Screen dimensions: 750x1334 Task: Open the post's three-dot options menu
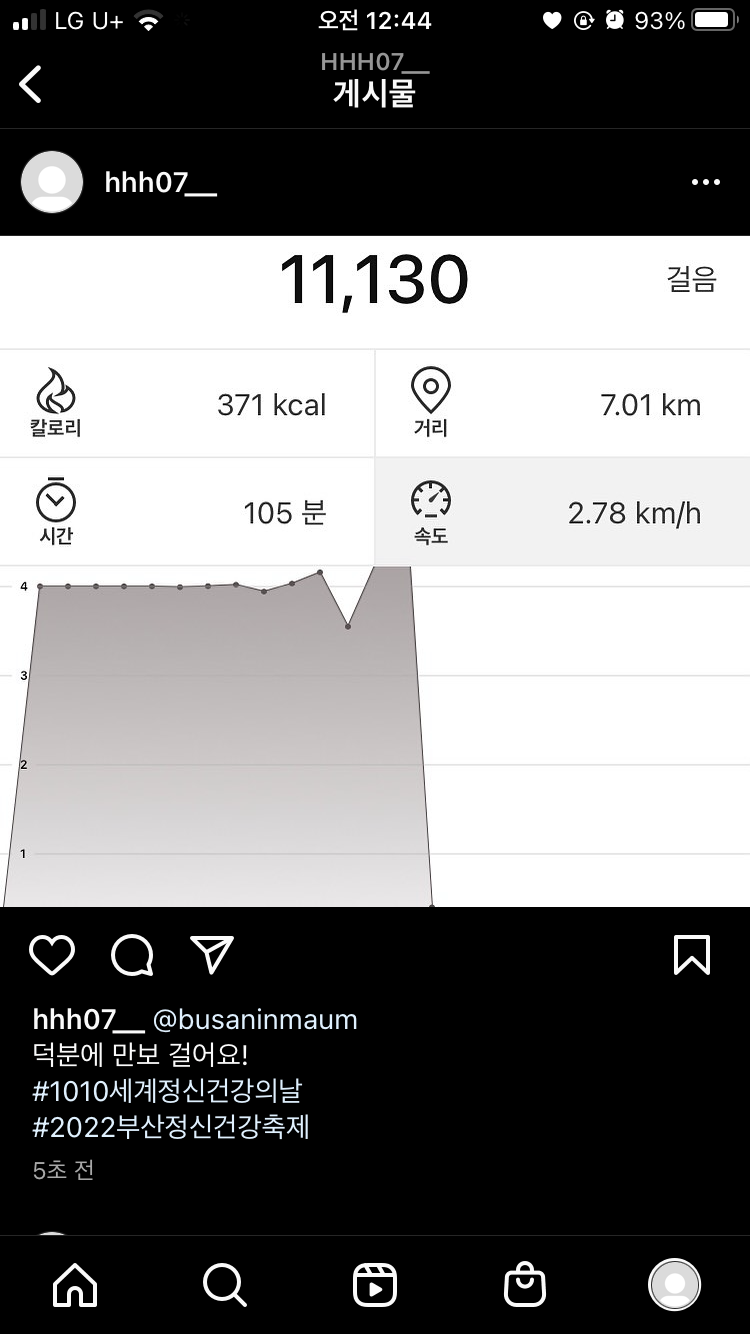coord(705,182)
